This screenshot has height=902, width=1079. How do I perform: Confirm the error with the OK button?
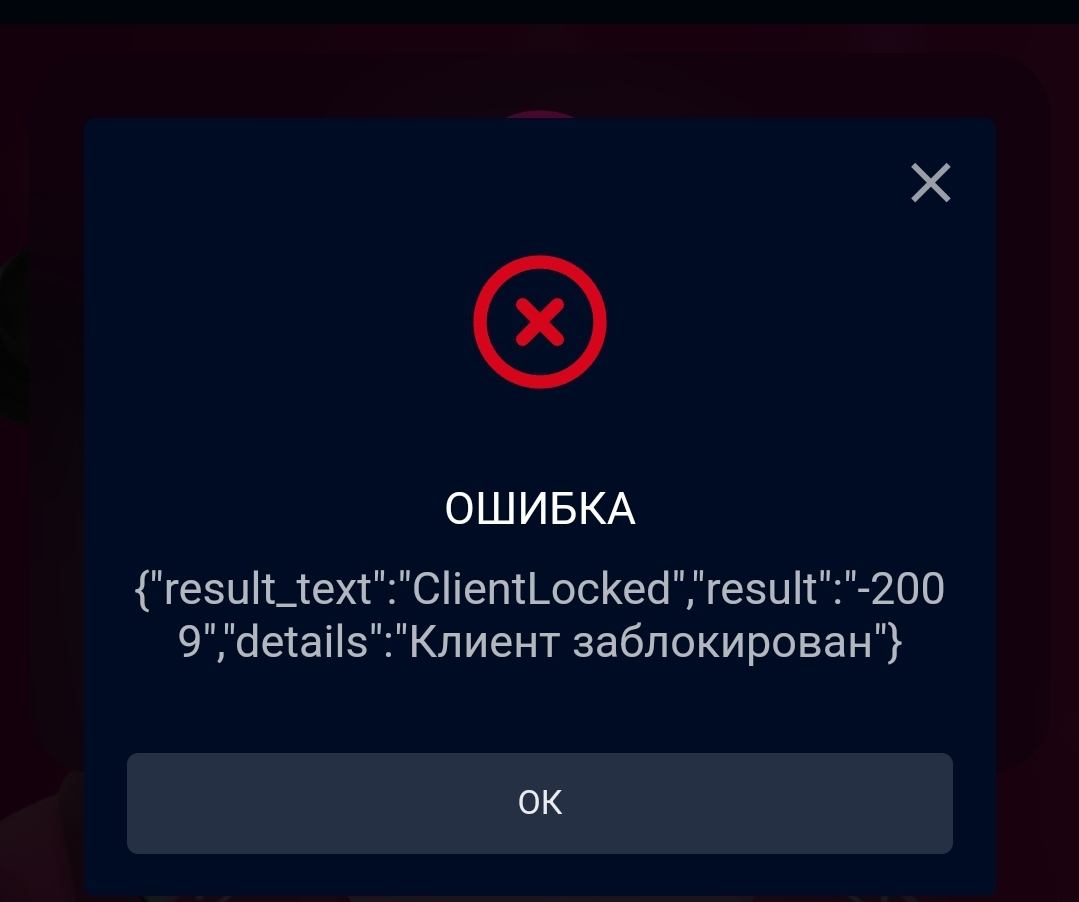[539, 803]
